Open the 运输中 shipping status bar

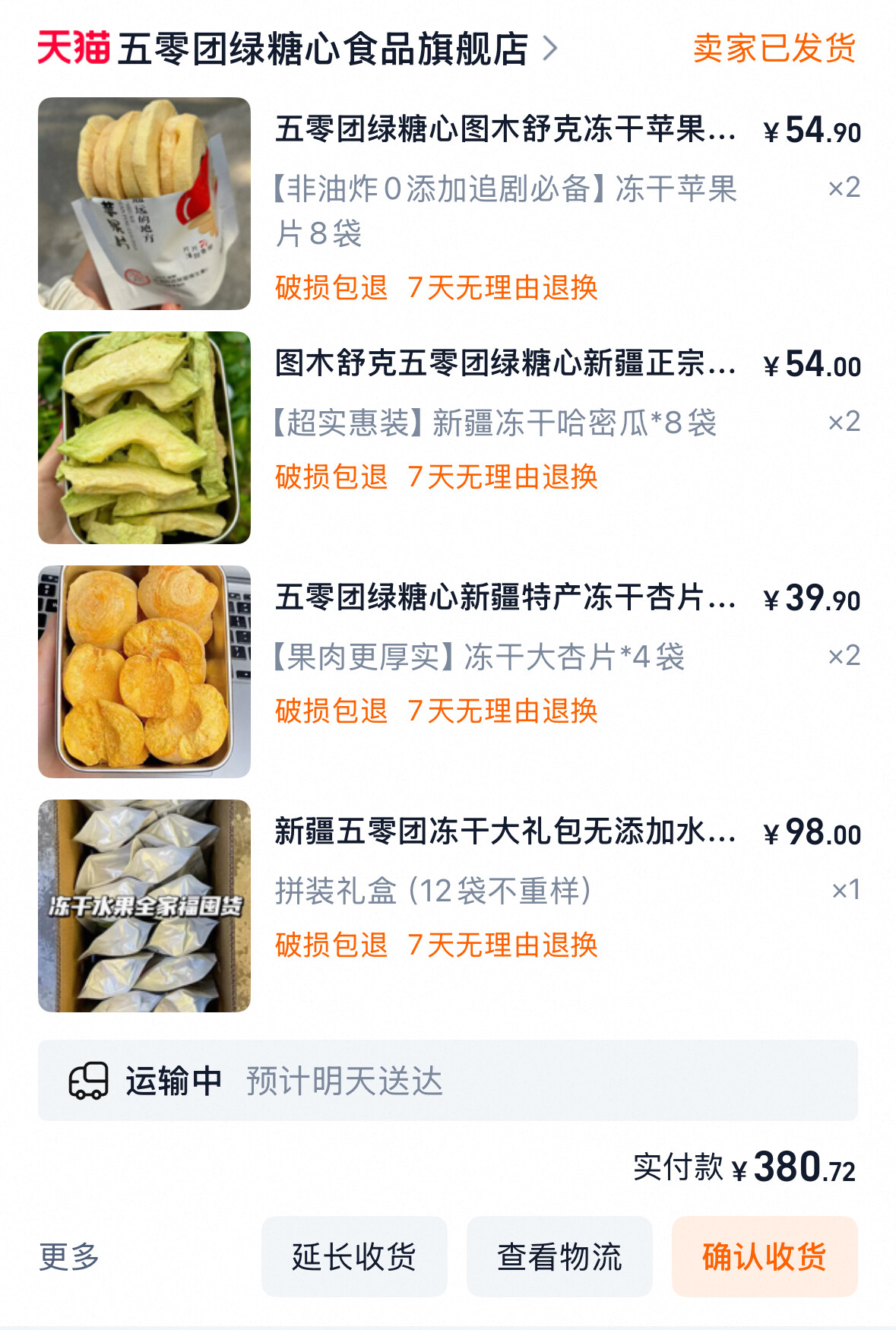click(448, 1080)
